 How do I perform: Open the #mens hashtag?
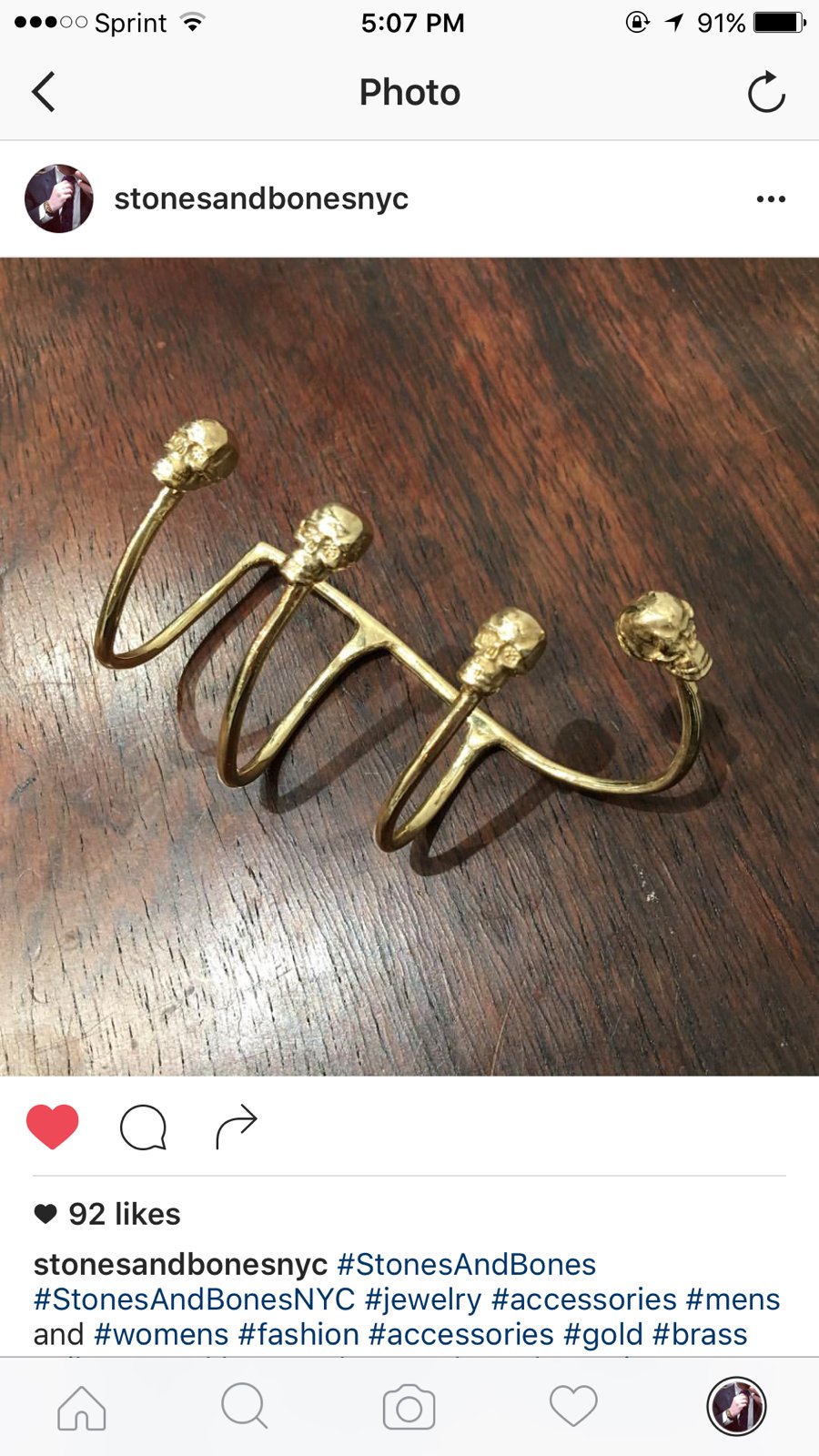pyautogui.click(x=733, y=1299)
